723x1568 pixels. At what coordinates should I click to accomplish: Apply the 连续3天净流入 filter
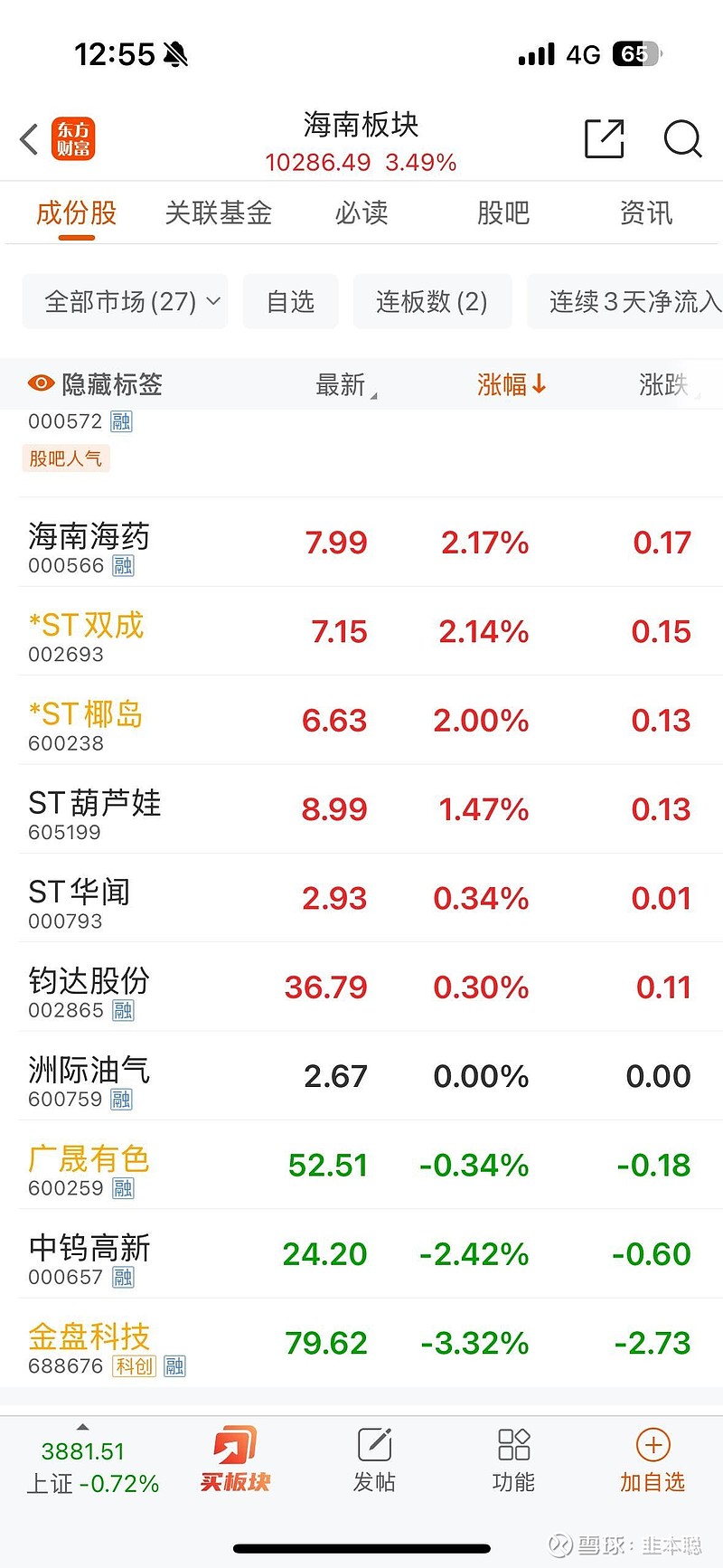point(633,301)
